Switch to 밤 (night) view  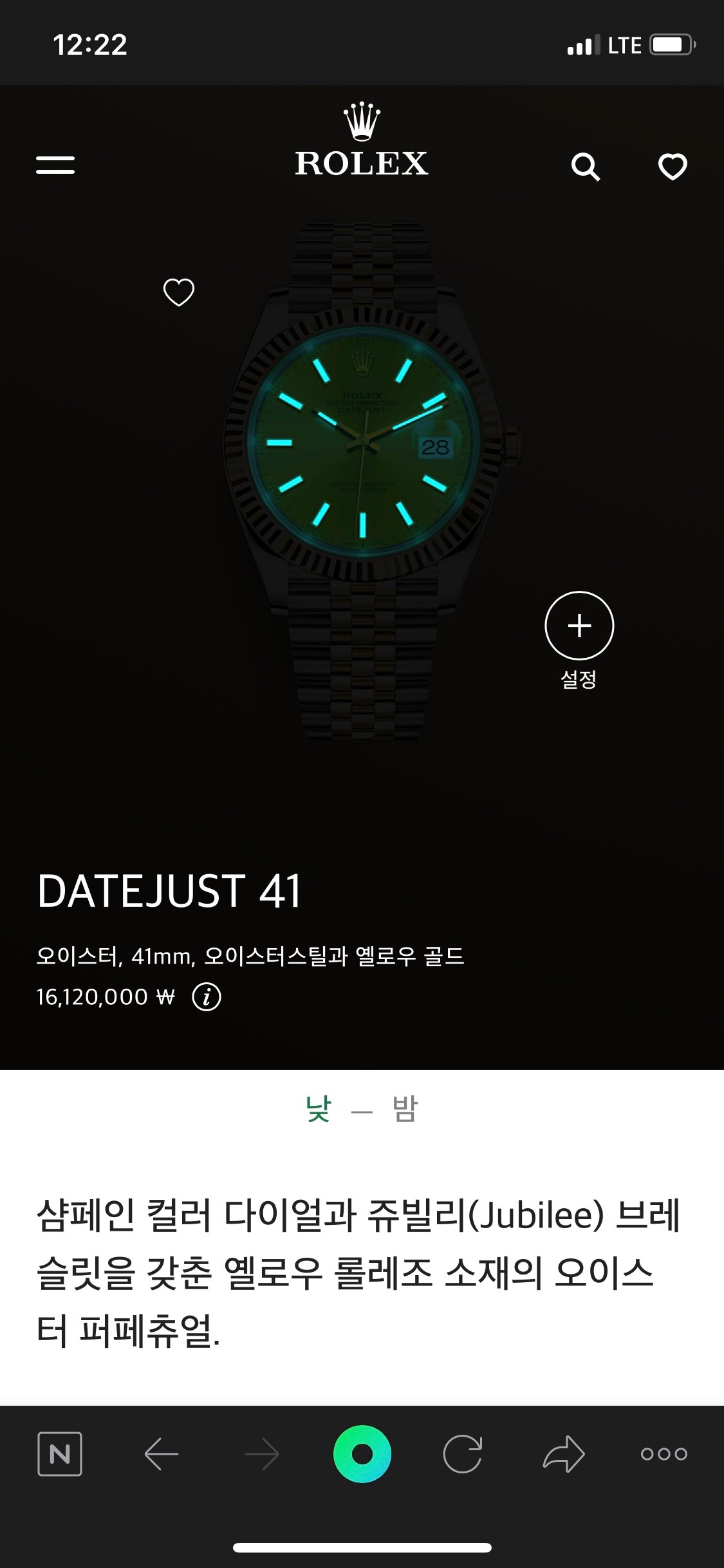tap(405, 1109)
